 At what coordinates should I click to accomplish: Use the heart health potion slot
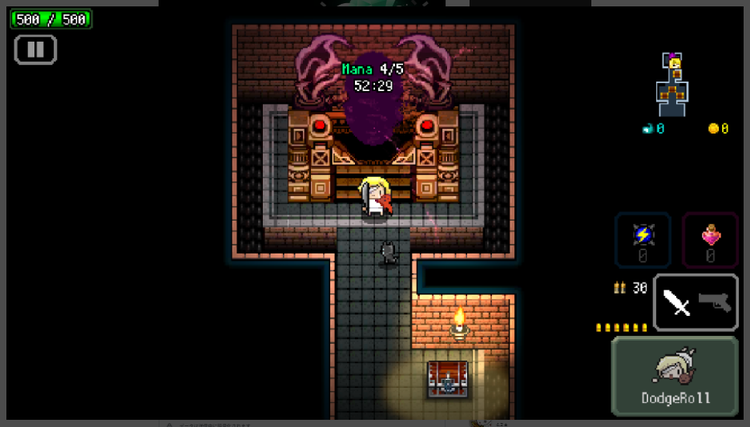tap(709, 240)
